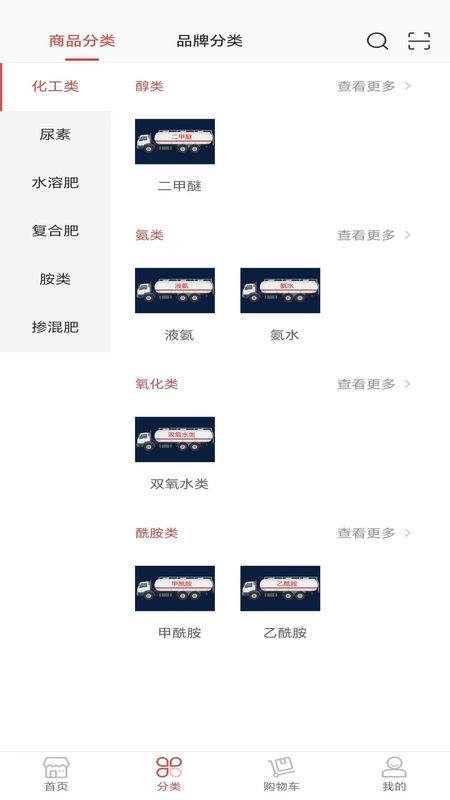The width and height of the screenshot is (450, 800).
Task: View more in the 醇类 section
Action: coord(374,86)
